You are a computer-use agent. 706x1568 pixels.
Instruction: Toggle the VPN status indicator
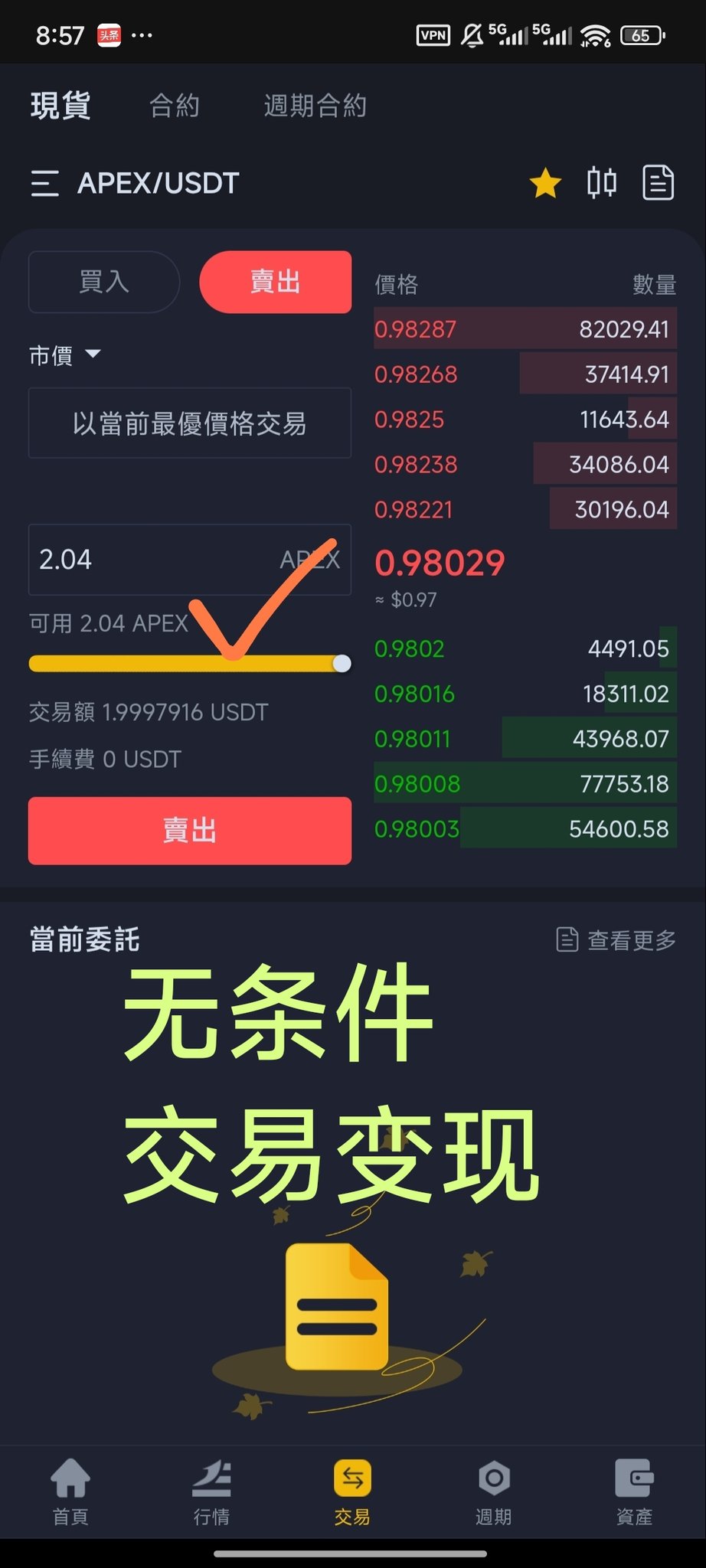[x=433, y=34]
